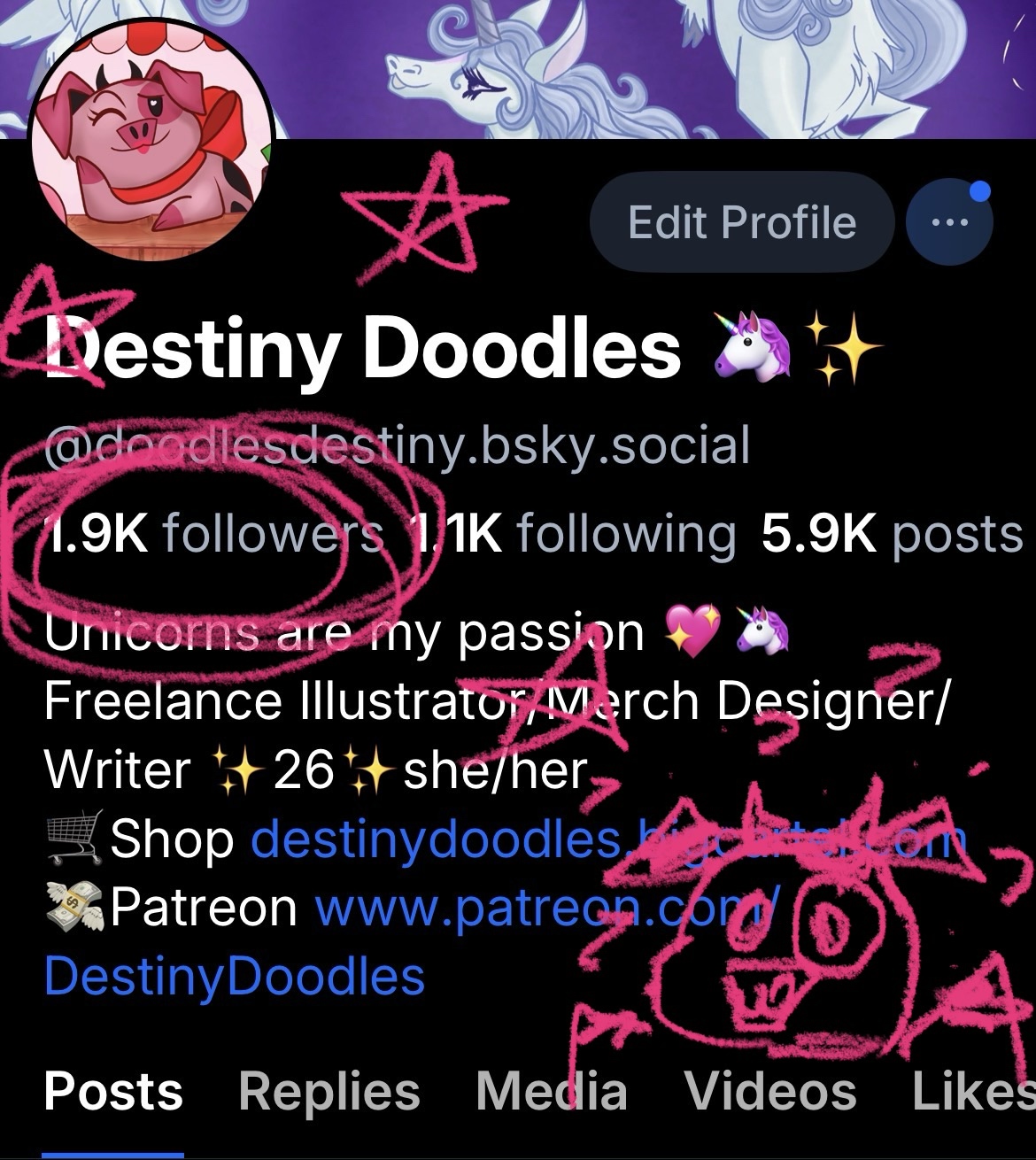Select the Posts tab
1036x1160 pixels.
(x=113, y=1091)
